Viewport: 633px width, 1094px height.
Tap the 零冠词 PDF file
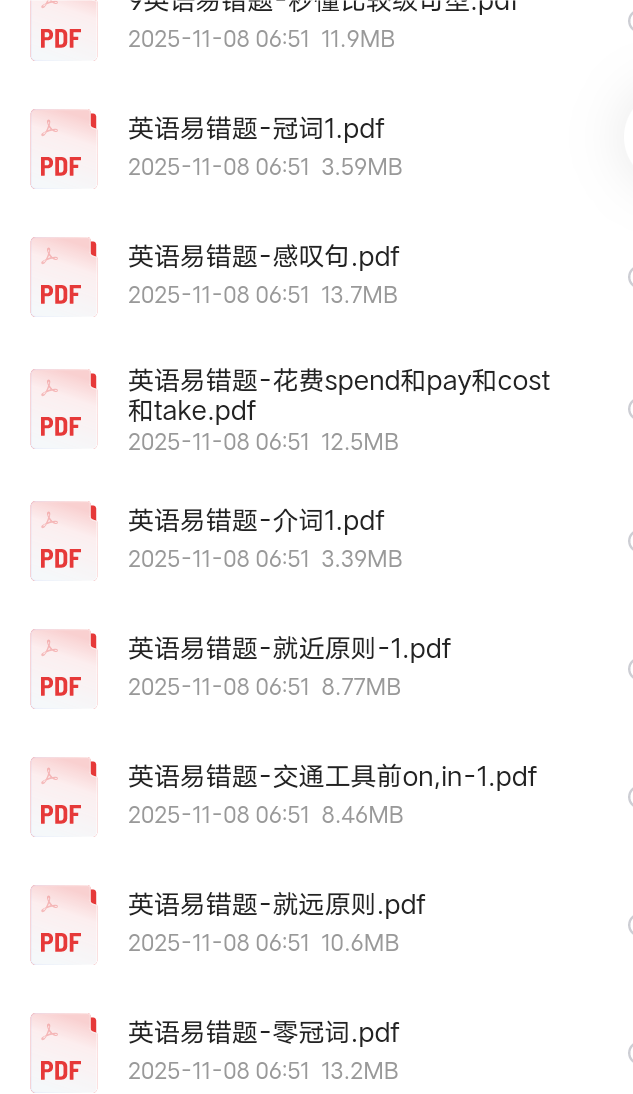click(264, 1033)
